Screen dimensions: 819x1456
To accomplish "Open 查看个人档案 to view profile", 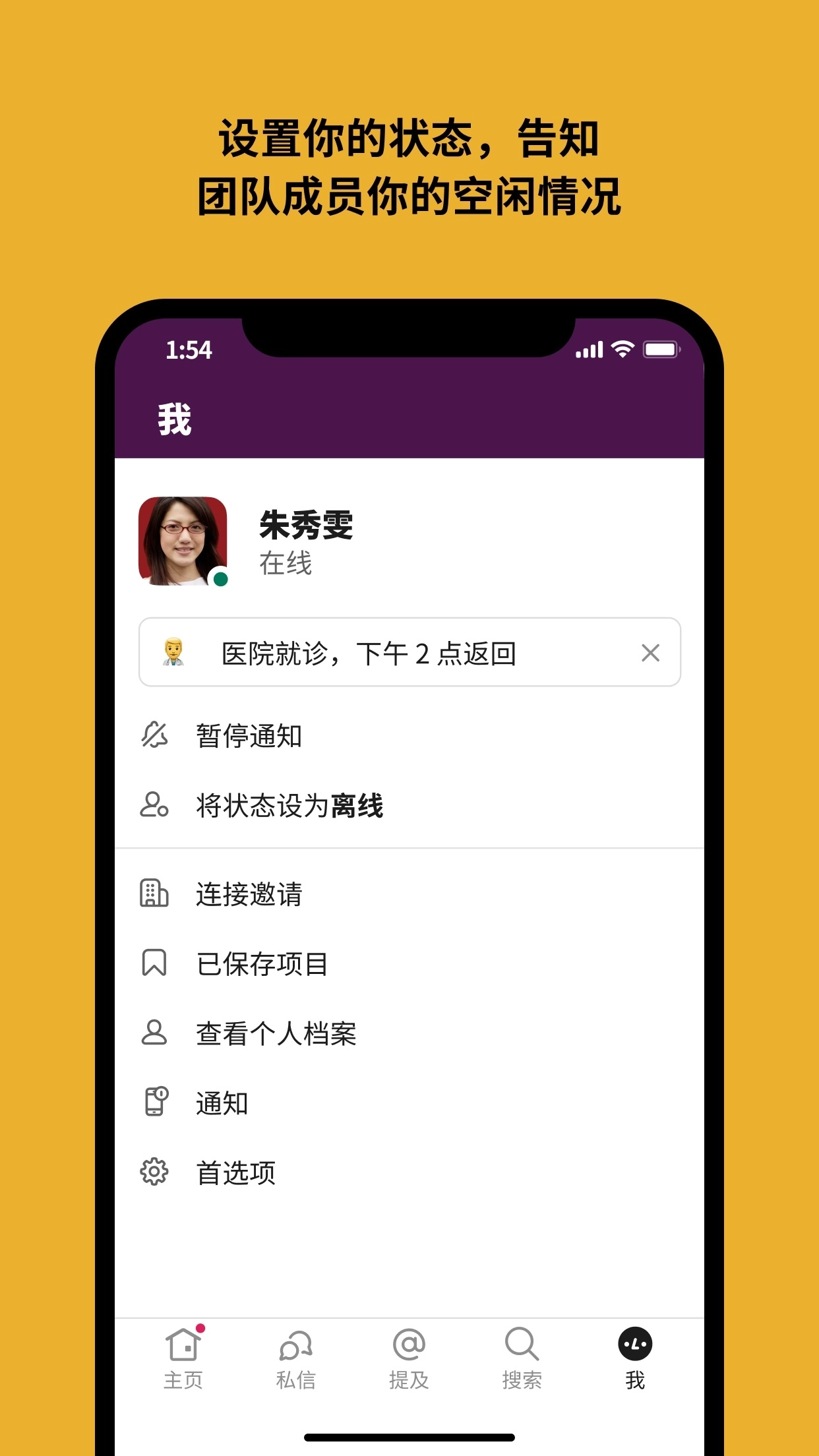I will tap(275, 1033).
